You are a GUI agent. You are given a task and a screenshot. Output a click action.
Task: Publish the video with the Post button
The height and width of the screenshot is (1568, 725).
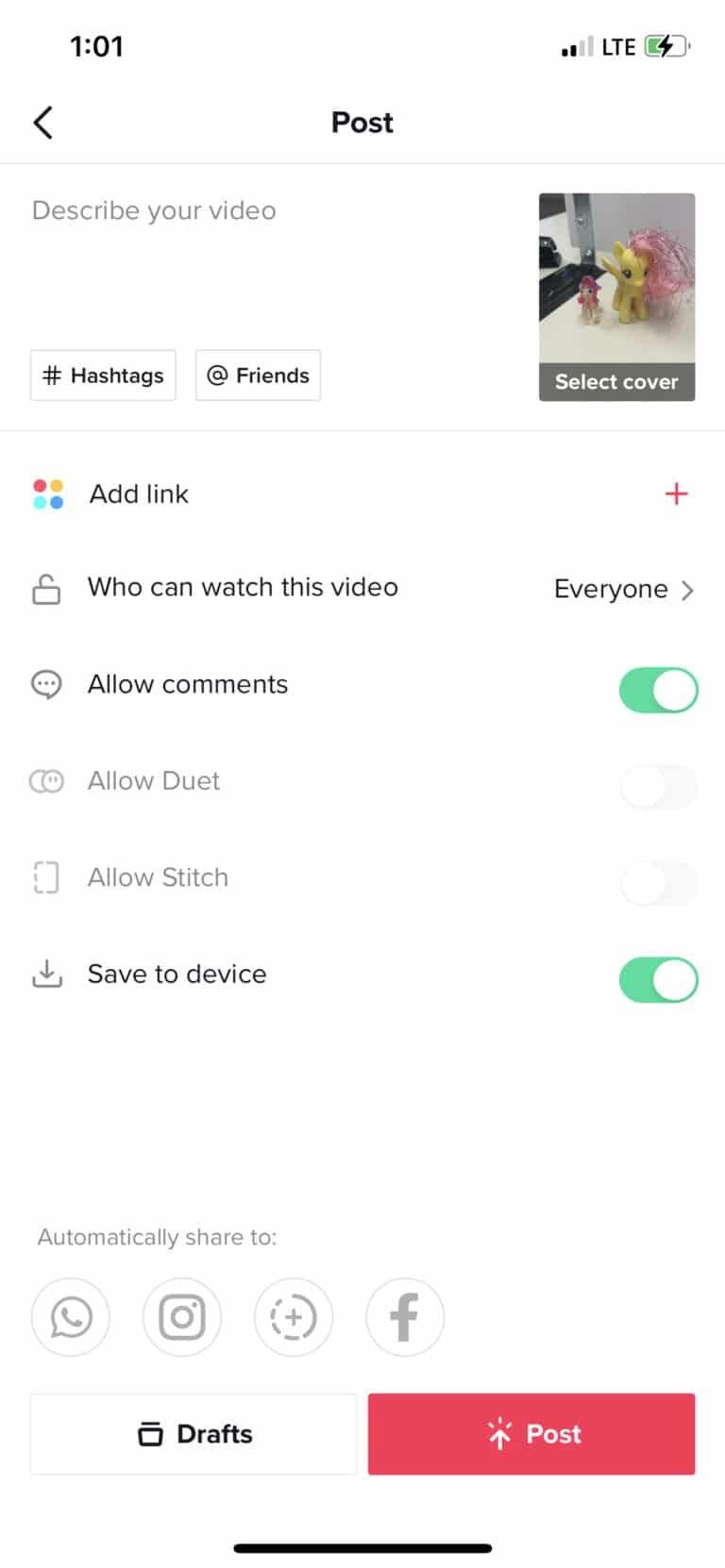coord(531,1434)
